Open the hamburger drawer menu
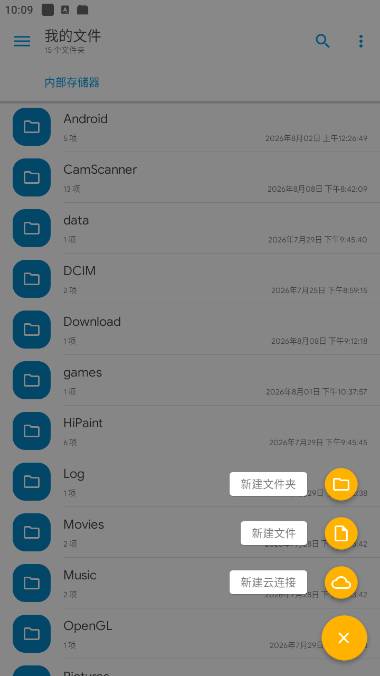Viewport: 380px width, 676px height. 22,41
